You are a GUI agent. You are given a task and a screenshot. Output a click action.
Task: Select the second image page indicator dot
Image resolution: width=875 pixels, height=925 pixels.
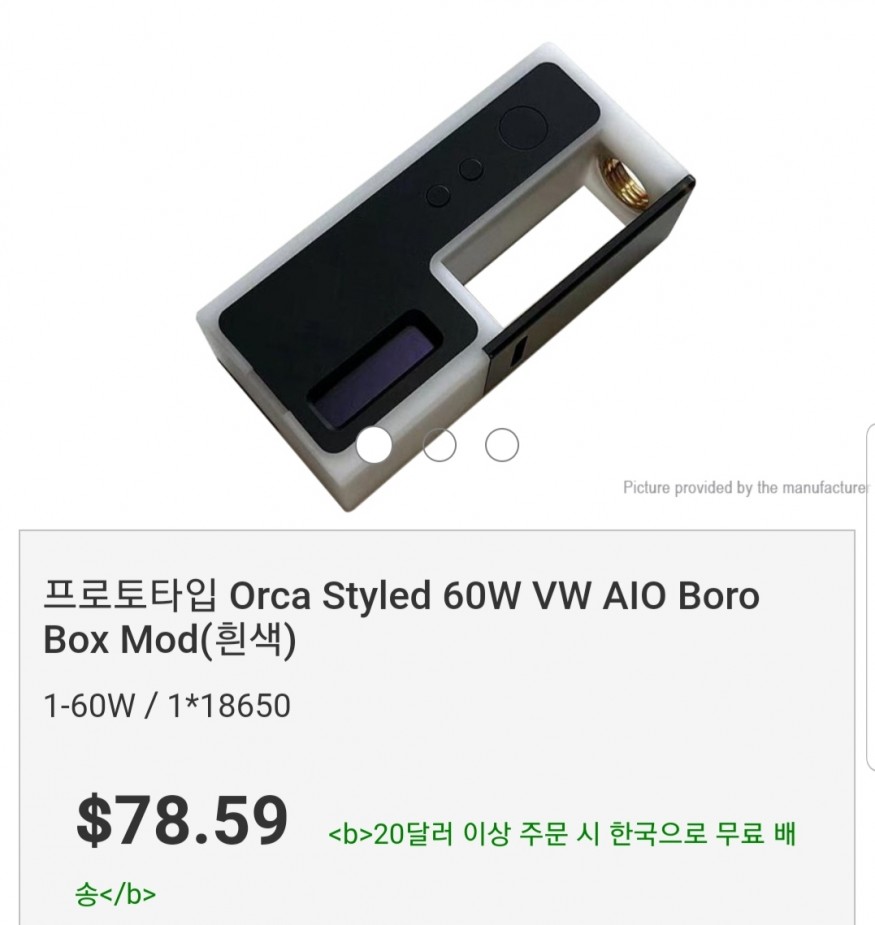coord(439,446)
